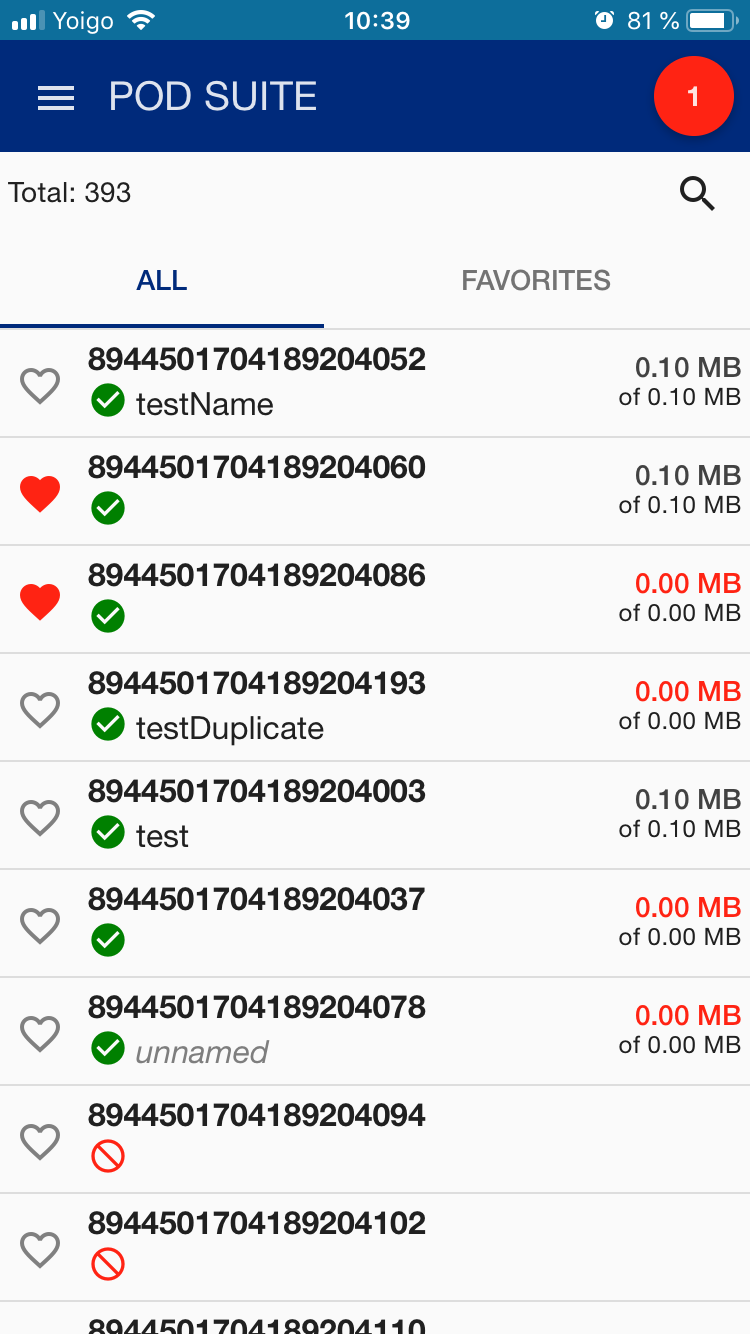Remove the heart from SIM ending 204086
The image size is (750, 1334).
coord(40,601)
